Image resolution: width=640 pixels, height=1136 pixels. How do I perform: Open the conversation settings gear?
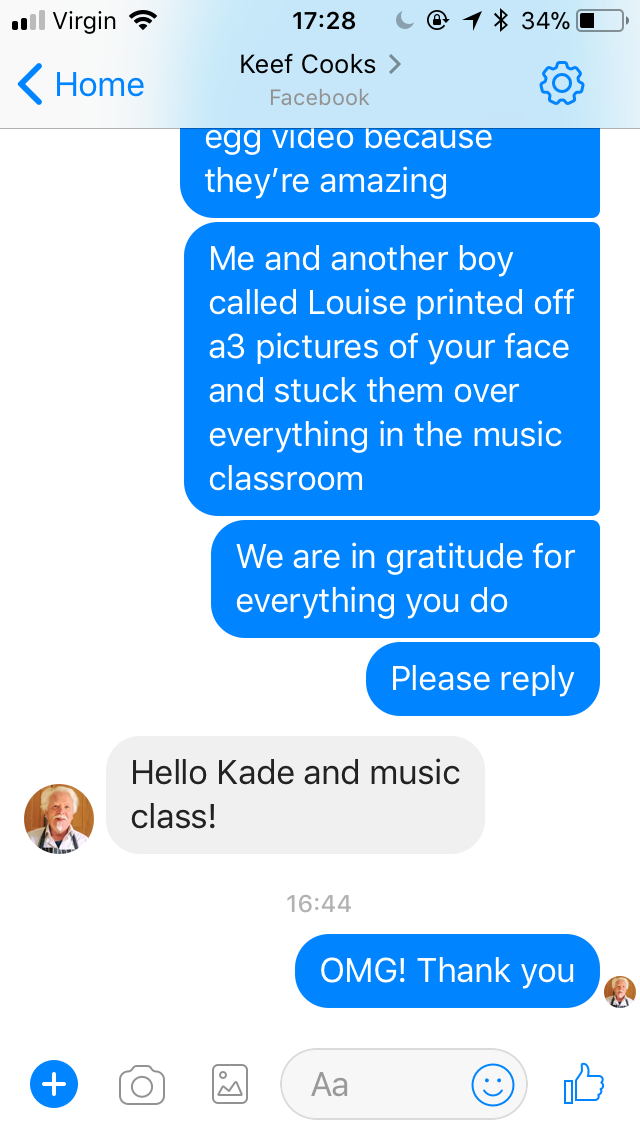pos(562,83)
